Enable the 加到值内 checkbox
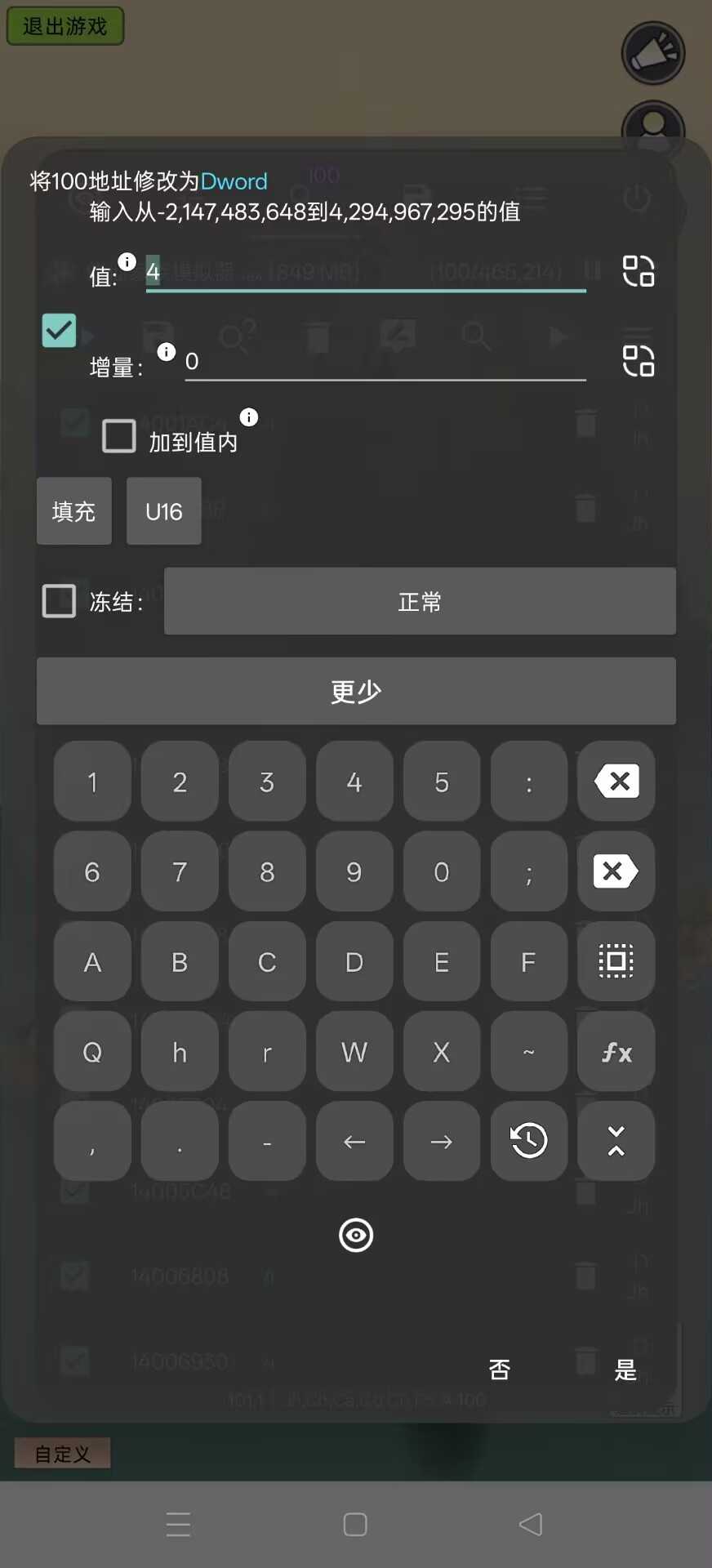The image size is (712, 1568). pyautogui.click(x=119, y=436)
